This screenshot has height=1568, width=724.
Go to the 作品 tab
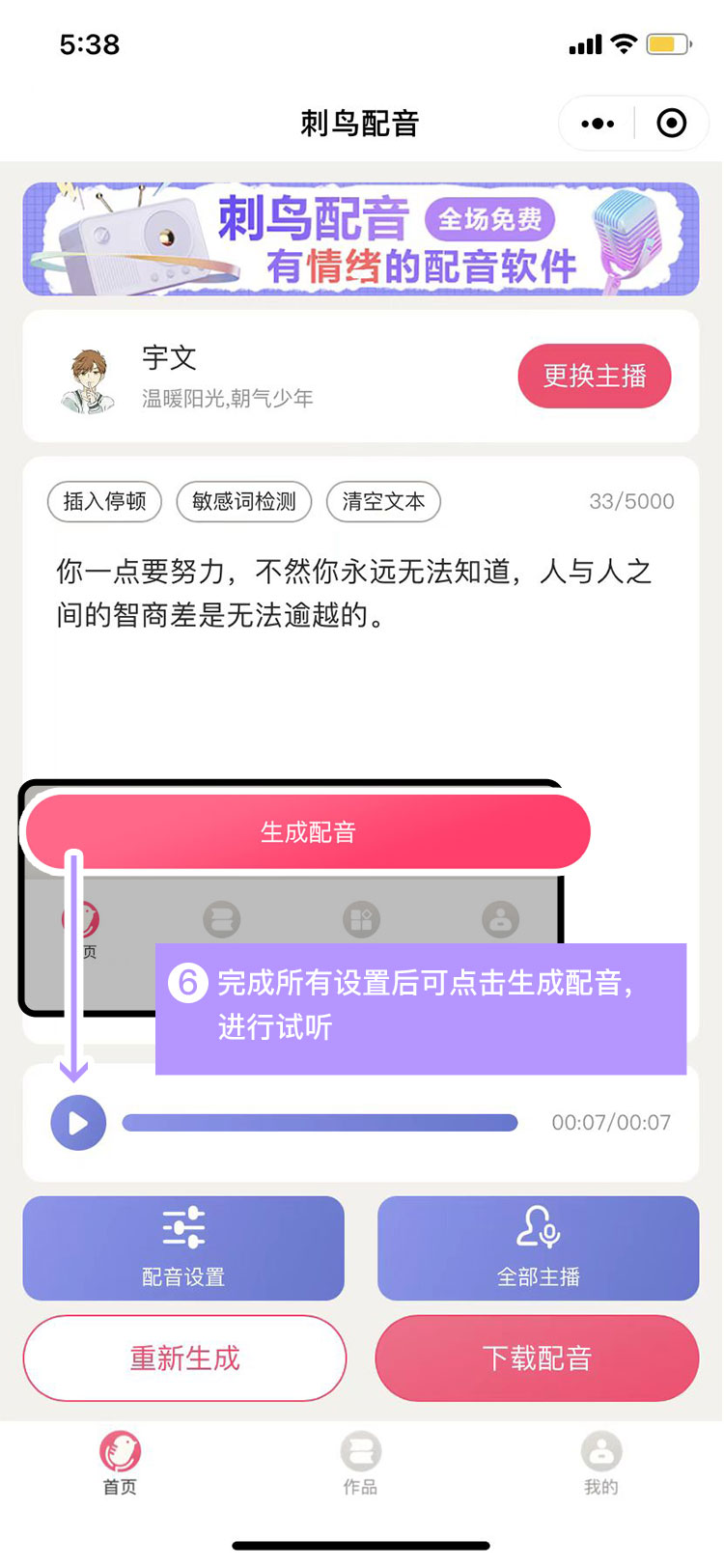pyautogui.click(x=360, y=1463)
